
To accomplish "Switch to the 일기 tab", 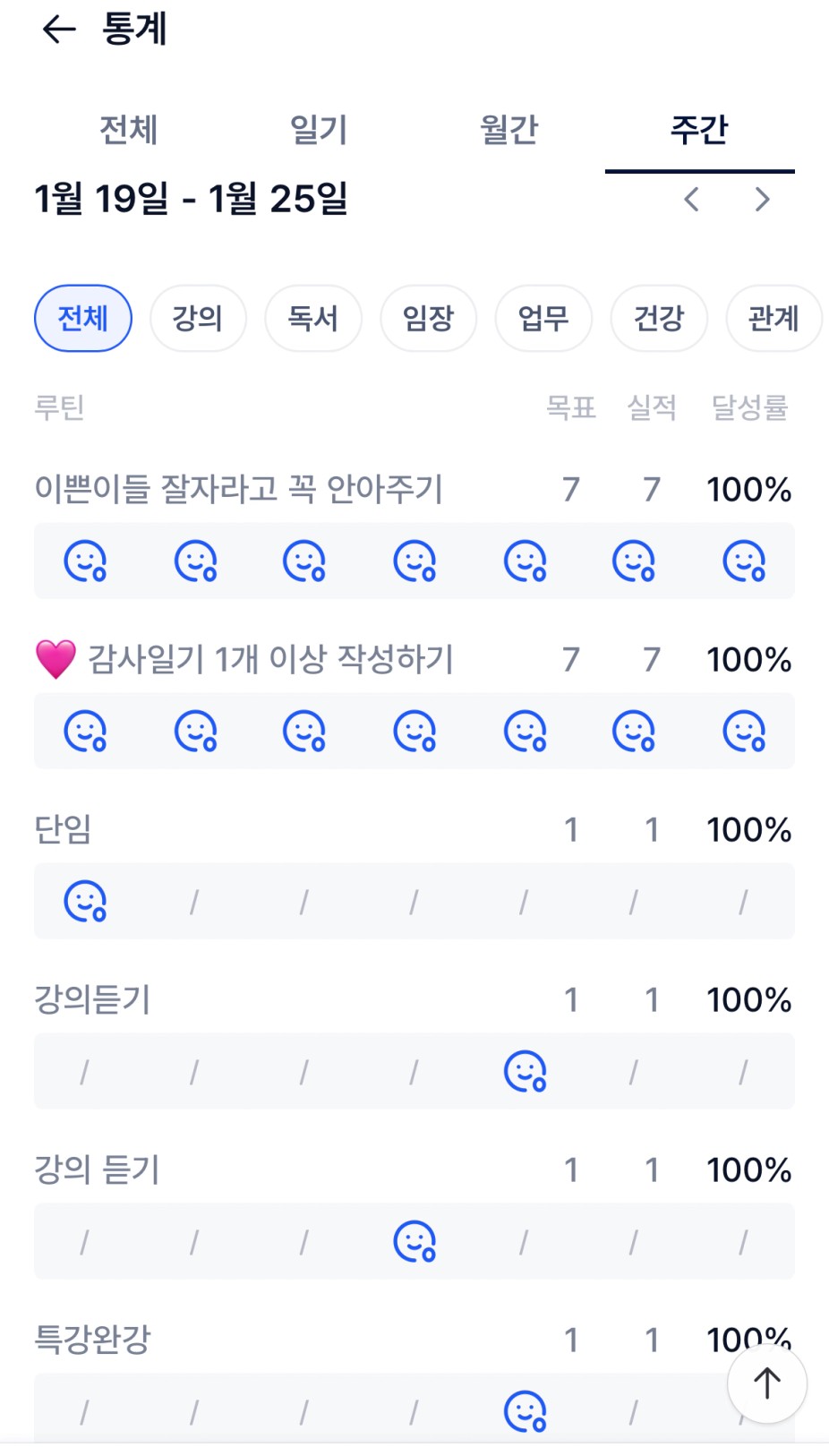I will tap(319, 130).
